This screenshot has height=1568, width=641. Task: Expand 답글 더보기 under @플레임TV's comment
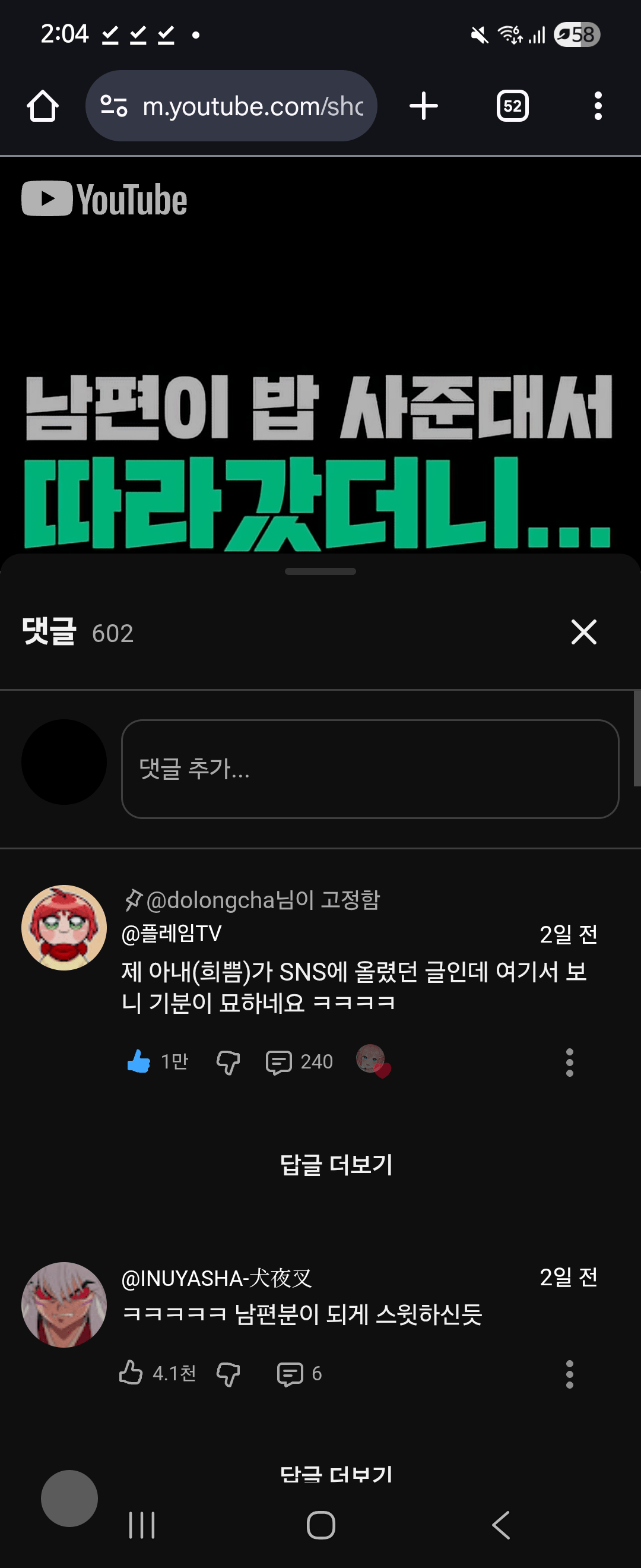[x=337, y=1165]
